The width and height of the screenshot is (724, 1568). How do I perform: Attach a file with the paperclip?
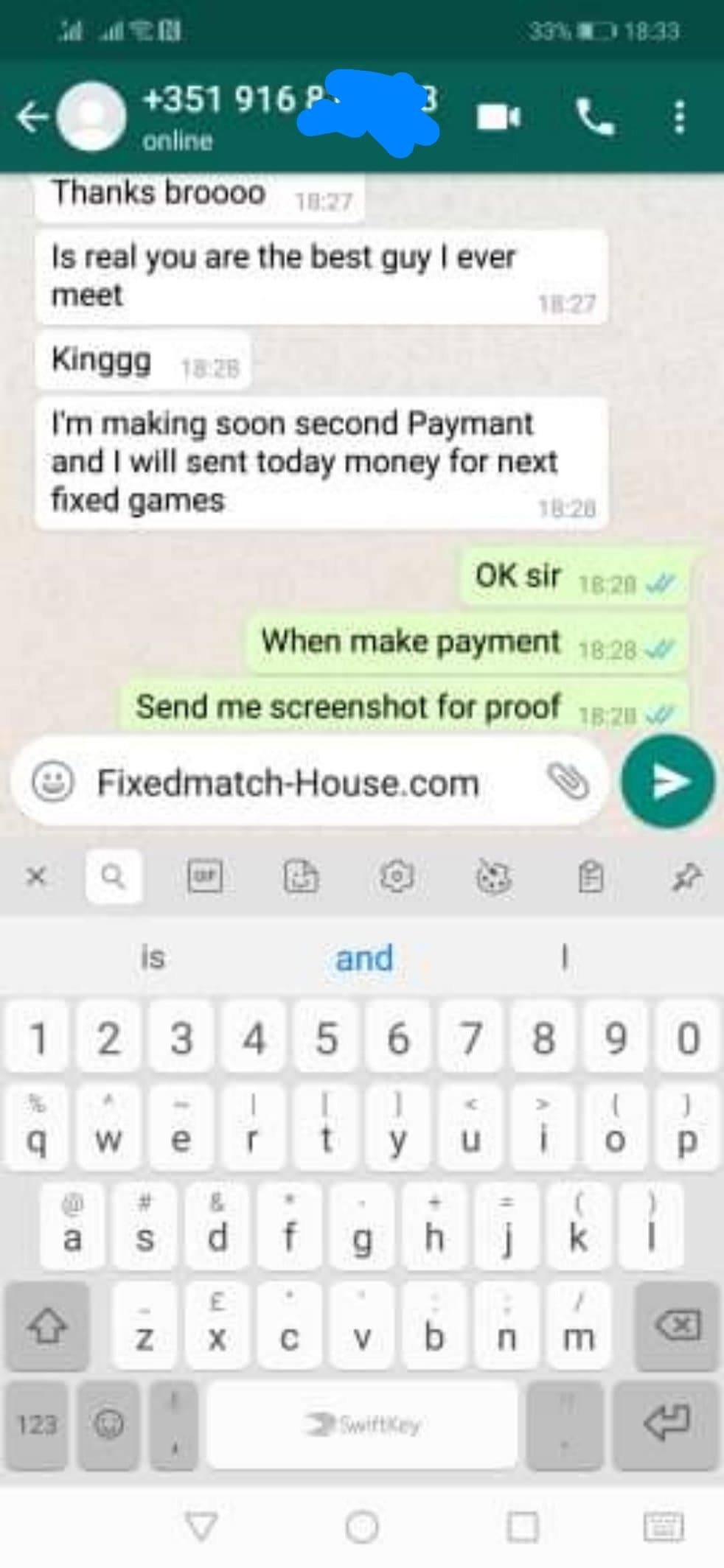pyautogui.click(x=568, y=781)
